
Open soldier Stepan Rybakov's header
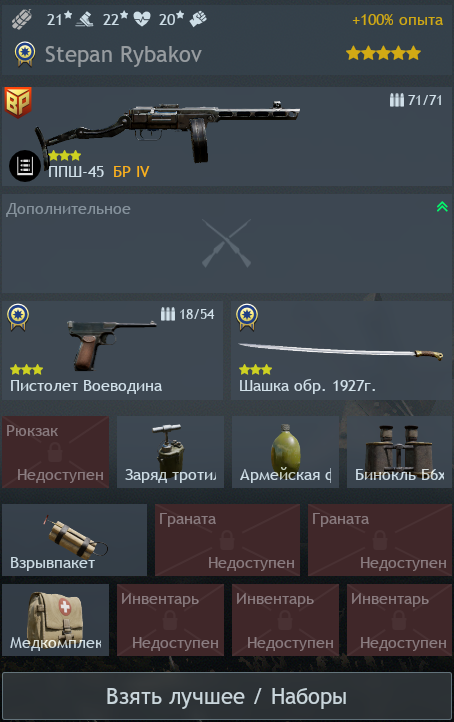point(227,40)
